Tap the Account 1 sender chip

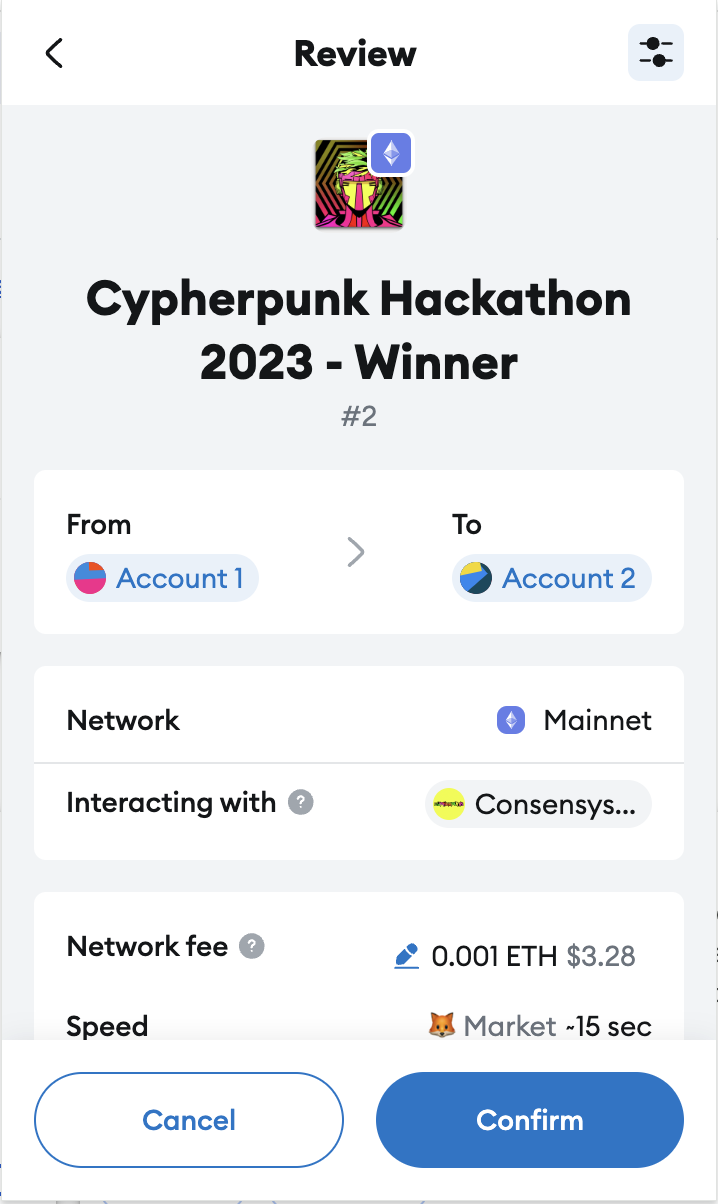pos(163,579)
